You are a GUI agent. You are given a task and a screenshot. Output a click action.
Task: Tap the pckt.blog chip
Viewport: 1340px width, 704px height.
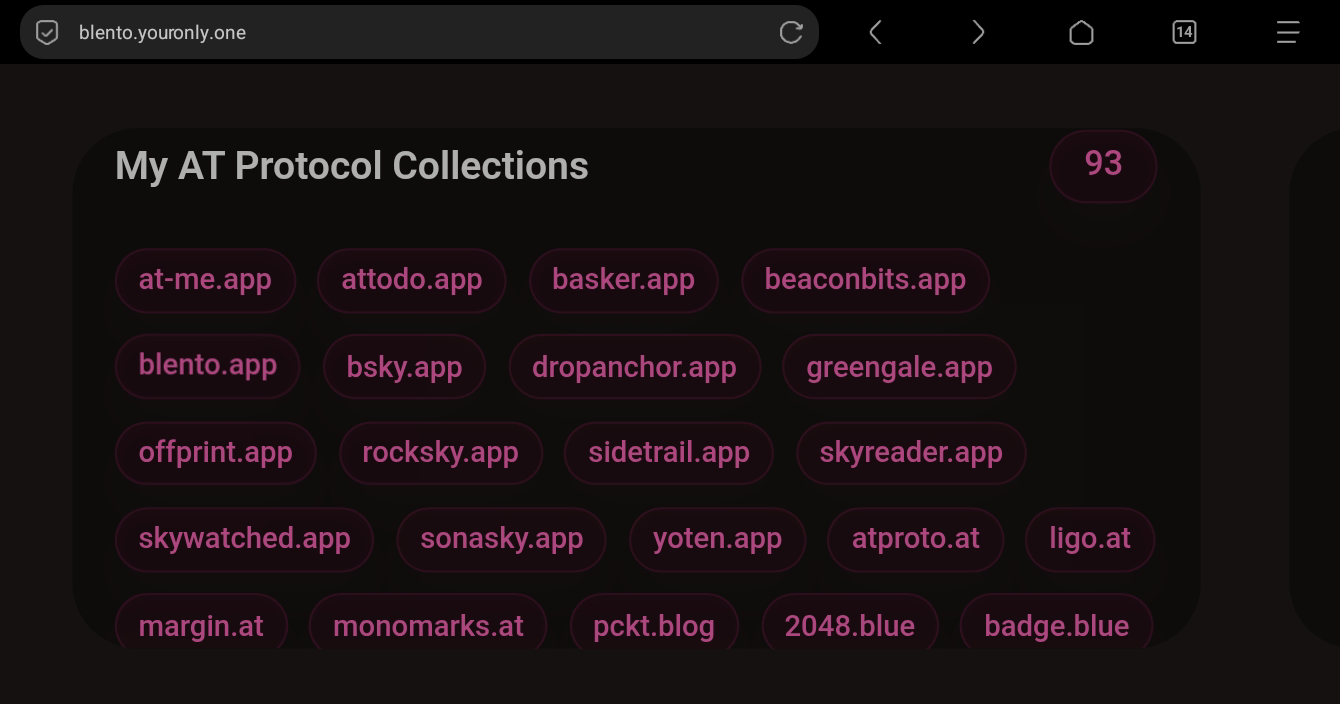point(654,626)
